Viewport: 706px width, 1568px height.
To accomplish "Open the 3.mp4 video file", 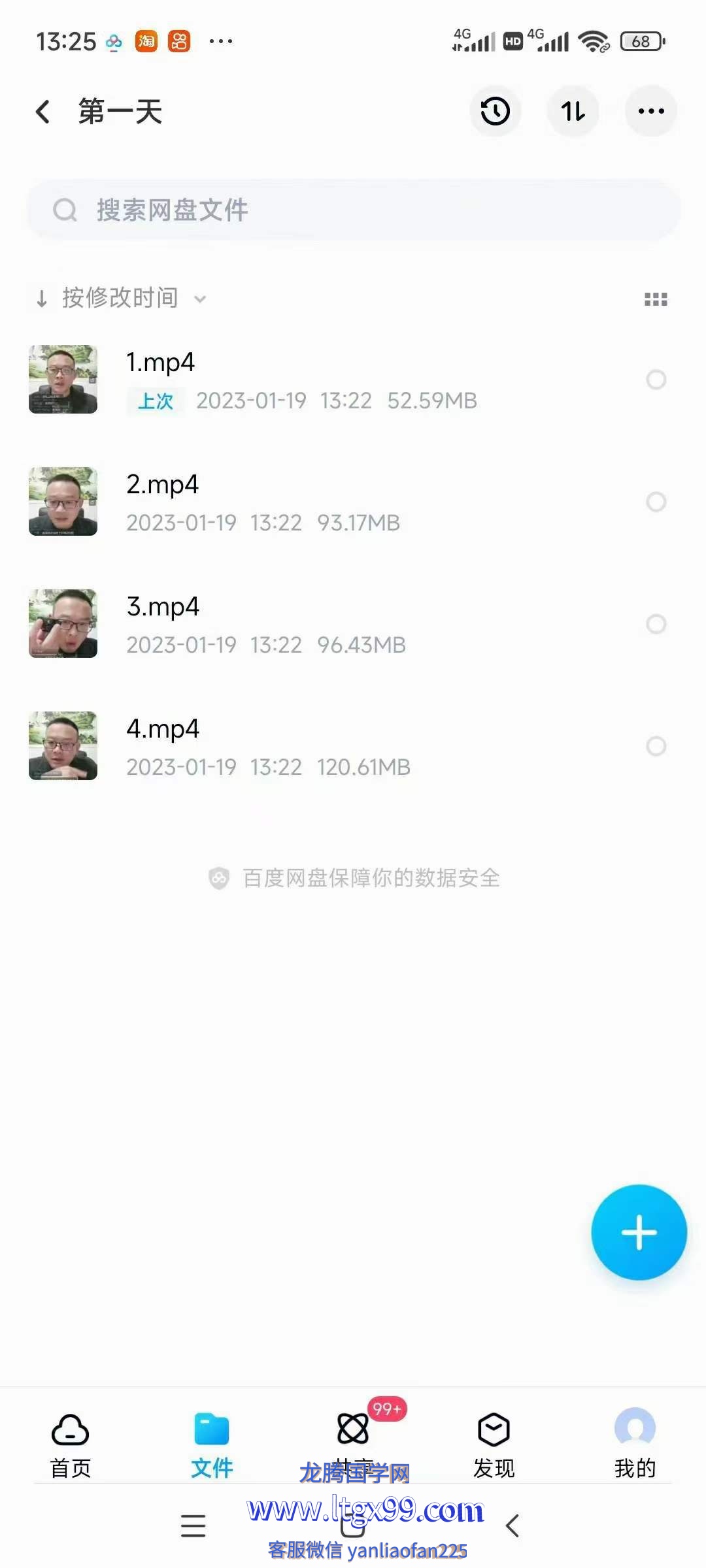I will pos(162,607).
